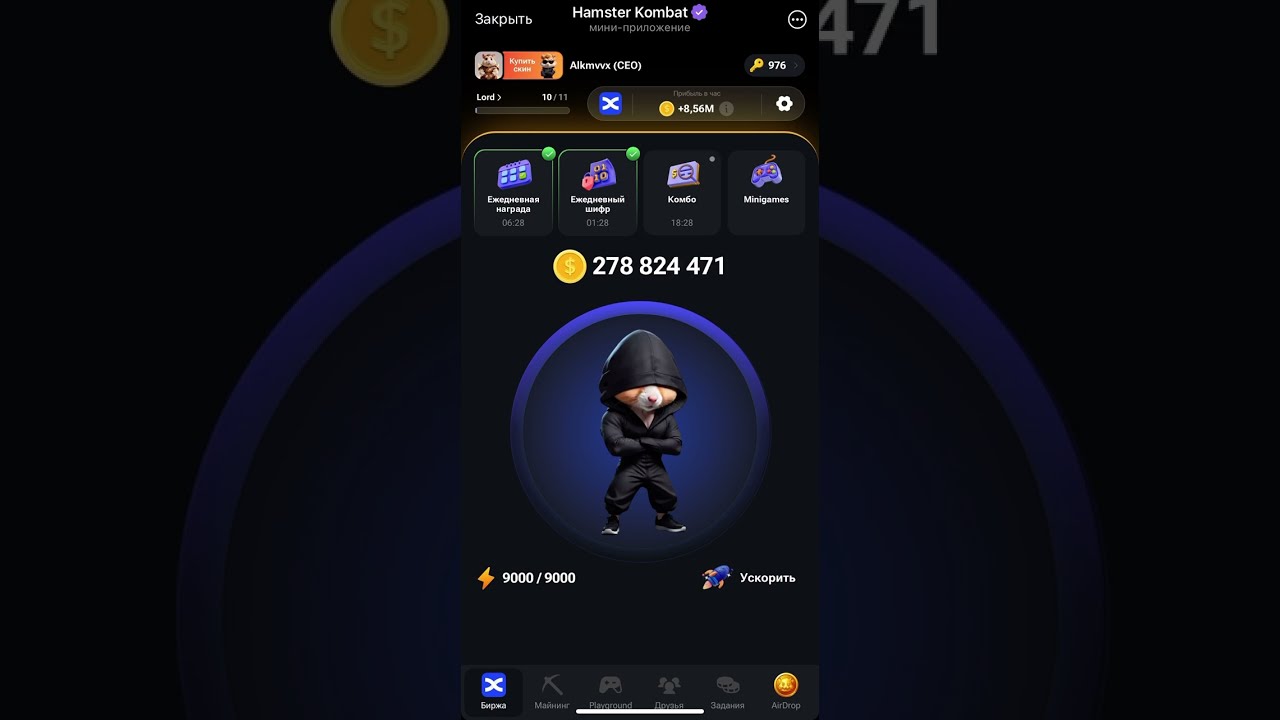Switch to the Майнинг tab
The height and width of the screenshot is (720, 1280).
pos(552,691)
